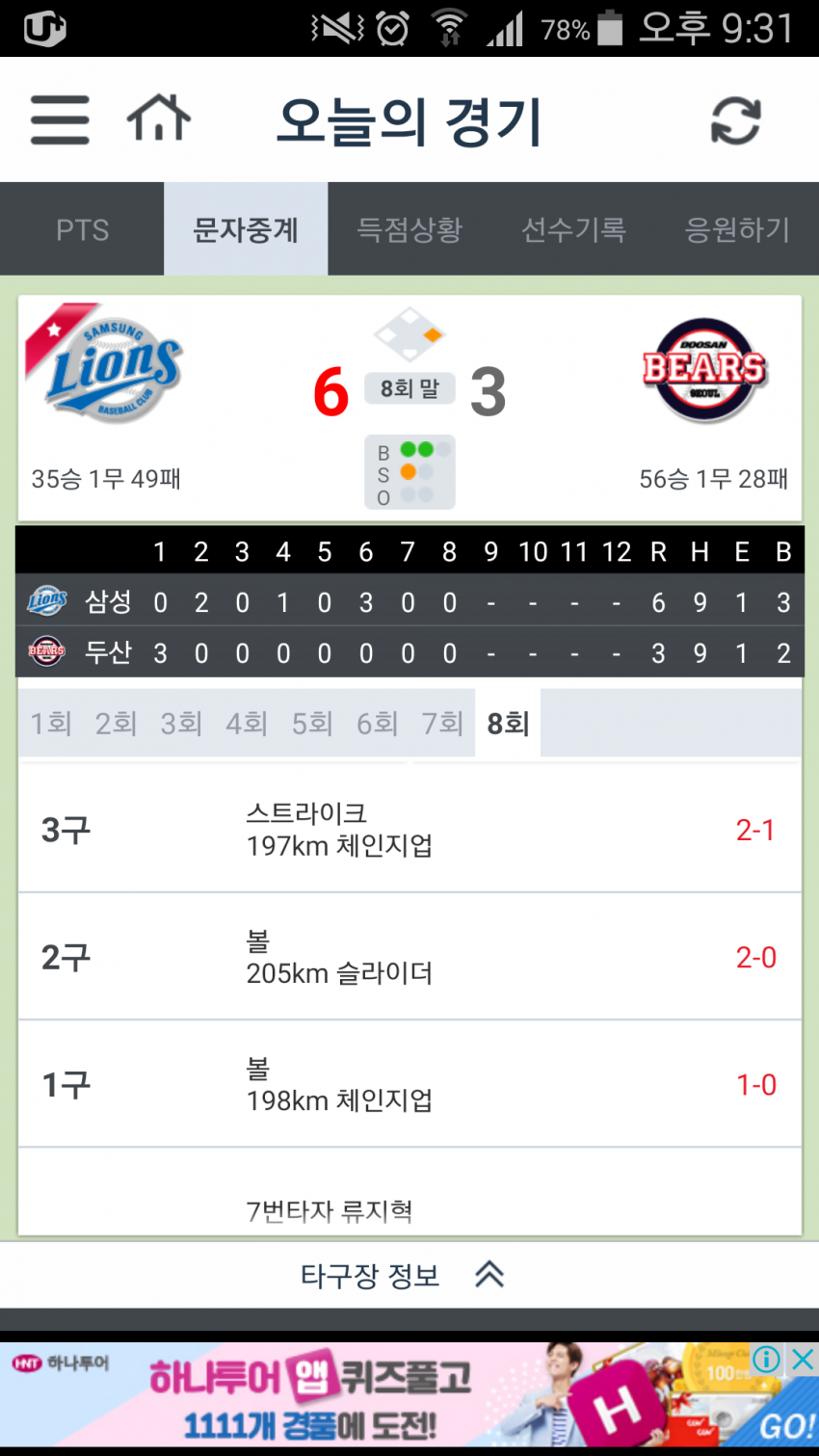The width and height of the screenshot is (819, 1456).
Task: Go to the home screen icon
Action: coord(159,119)
